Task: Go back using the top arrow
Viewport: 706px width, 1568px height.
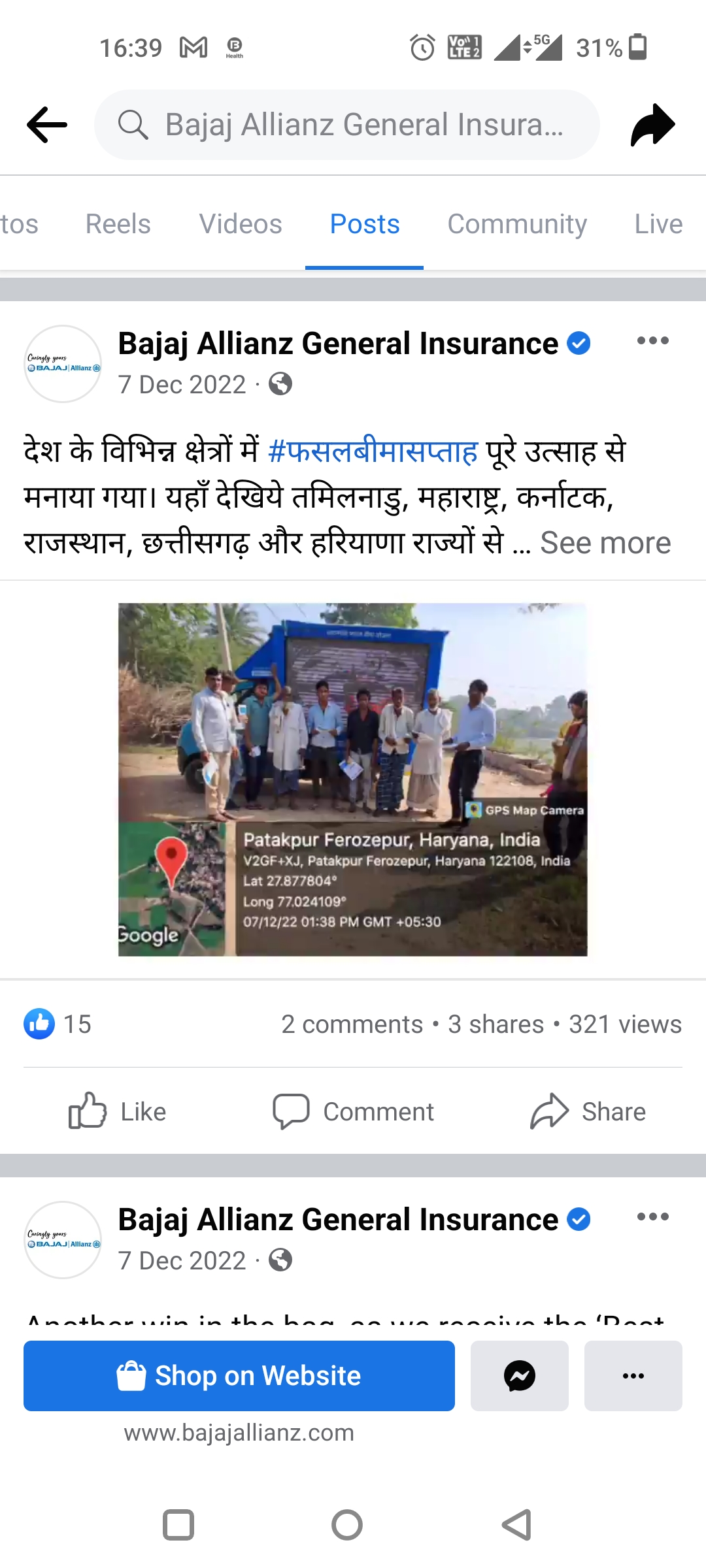Action: tap(47, 124)
